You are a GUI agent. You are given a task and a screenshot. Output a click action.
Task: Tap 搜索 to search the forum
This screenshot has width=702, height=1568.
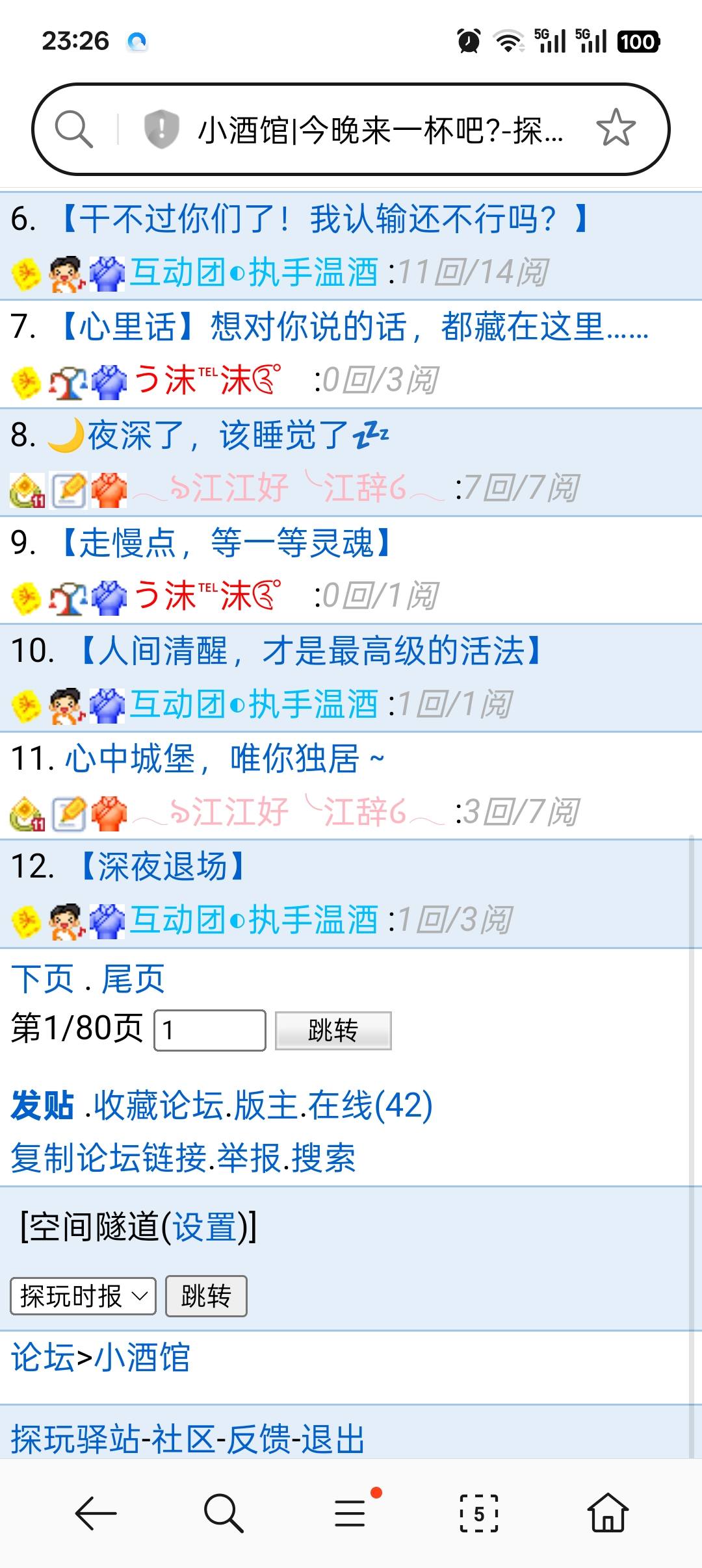tap(323, 1157)
